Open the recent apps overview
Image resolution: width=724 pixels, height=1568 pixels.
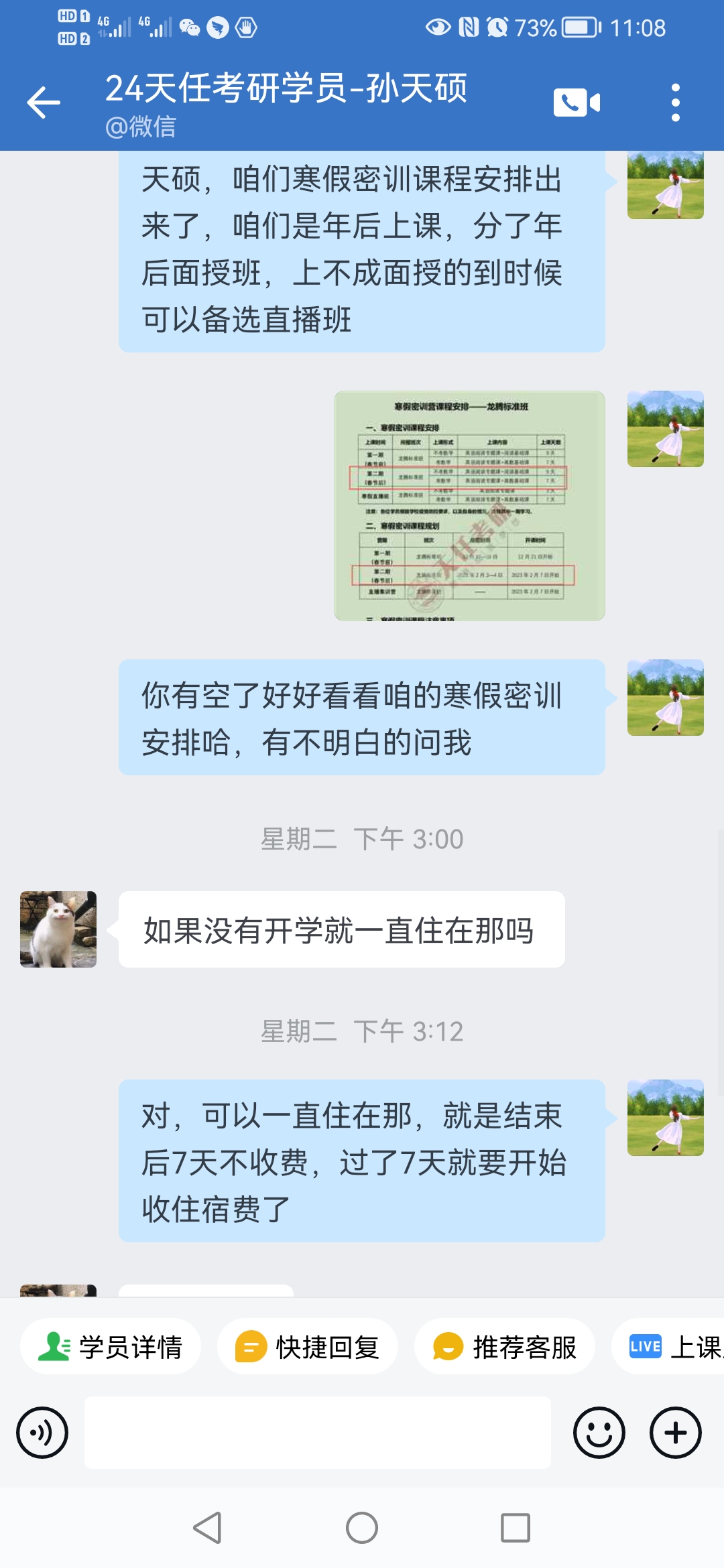tap(516, 1528)
